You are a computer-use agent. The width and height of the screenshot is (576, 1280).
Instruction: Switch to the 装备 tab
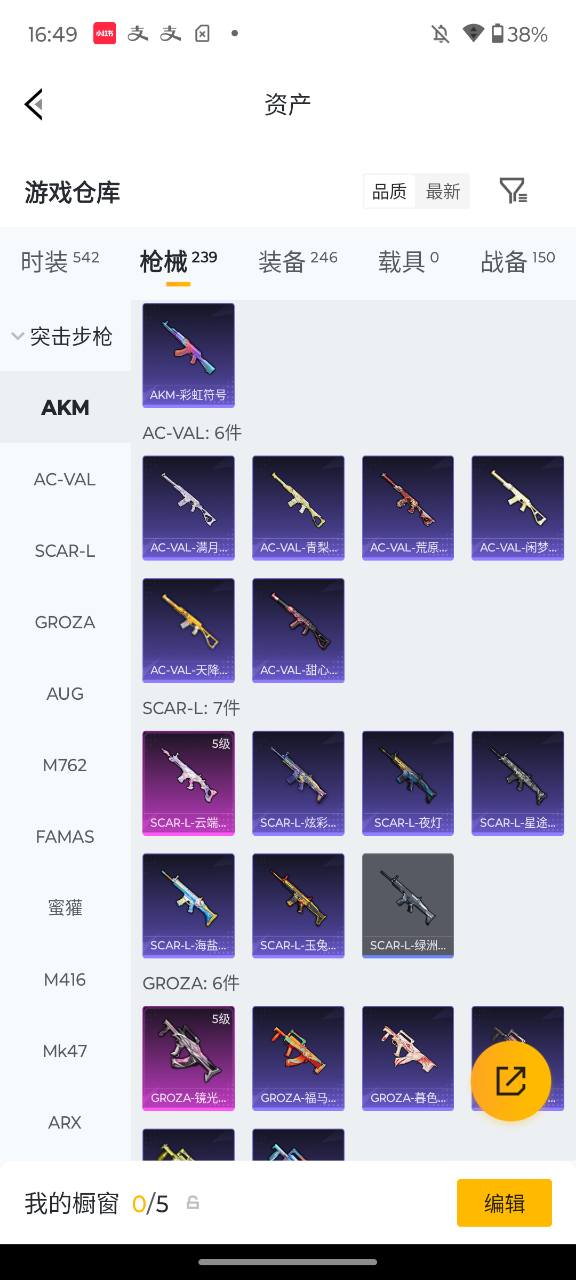(x=298, y=261)
